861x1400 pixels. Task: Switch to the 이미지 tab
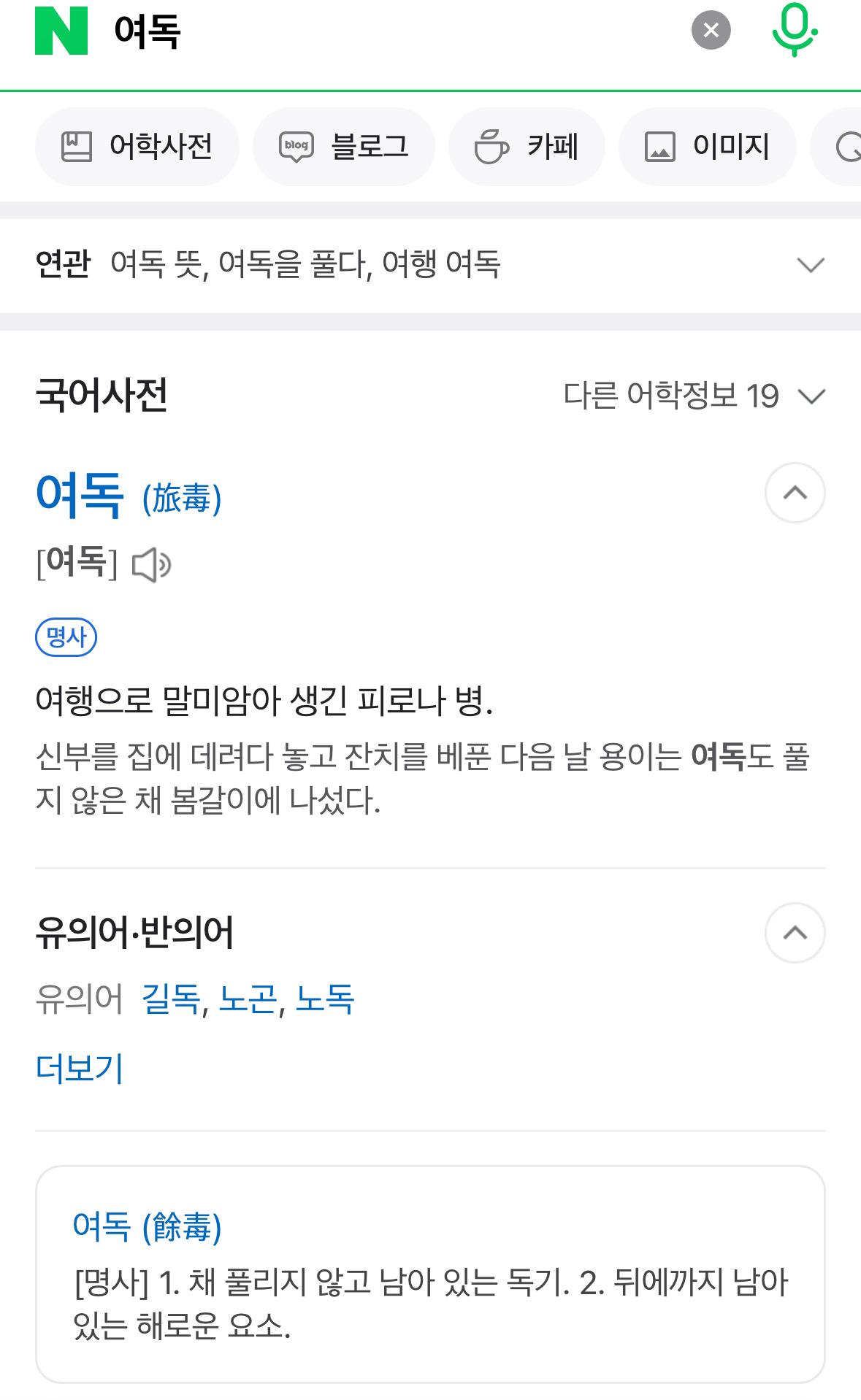707,147
